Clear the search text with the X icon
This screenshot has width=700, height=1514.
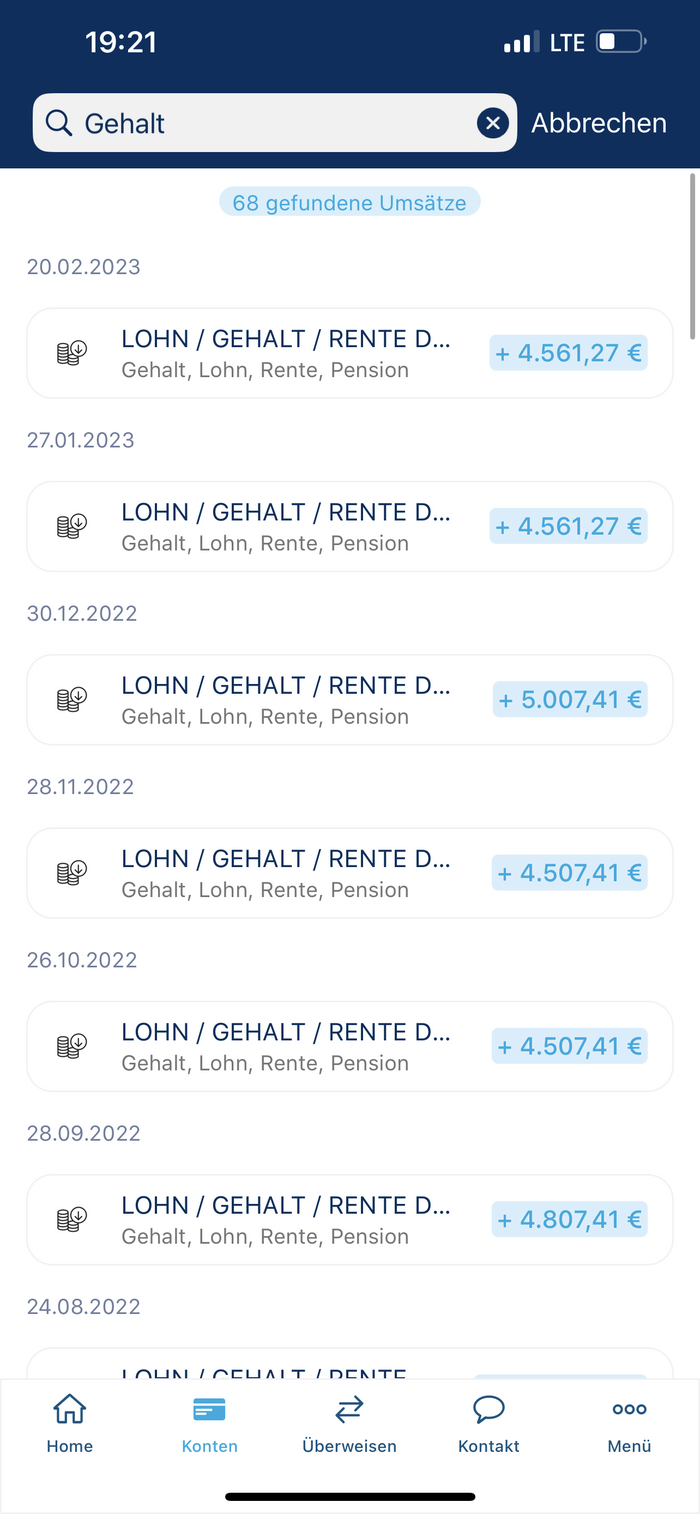(492, 123)
